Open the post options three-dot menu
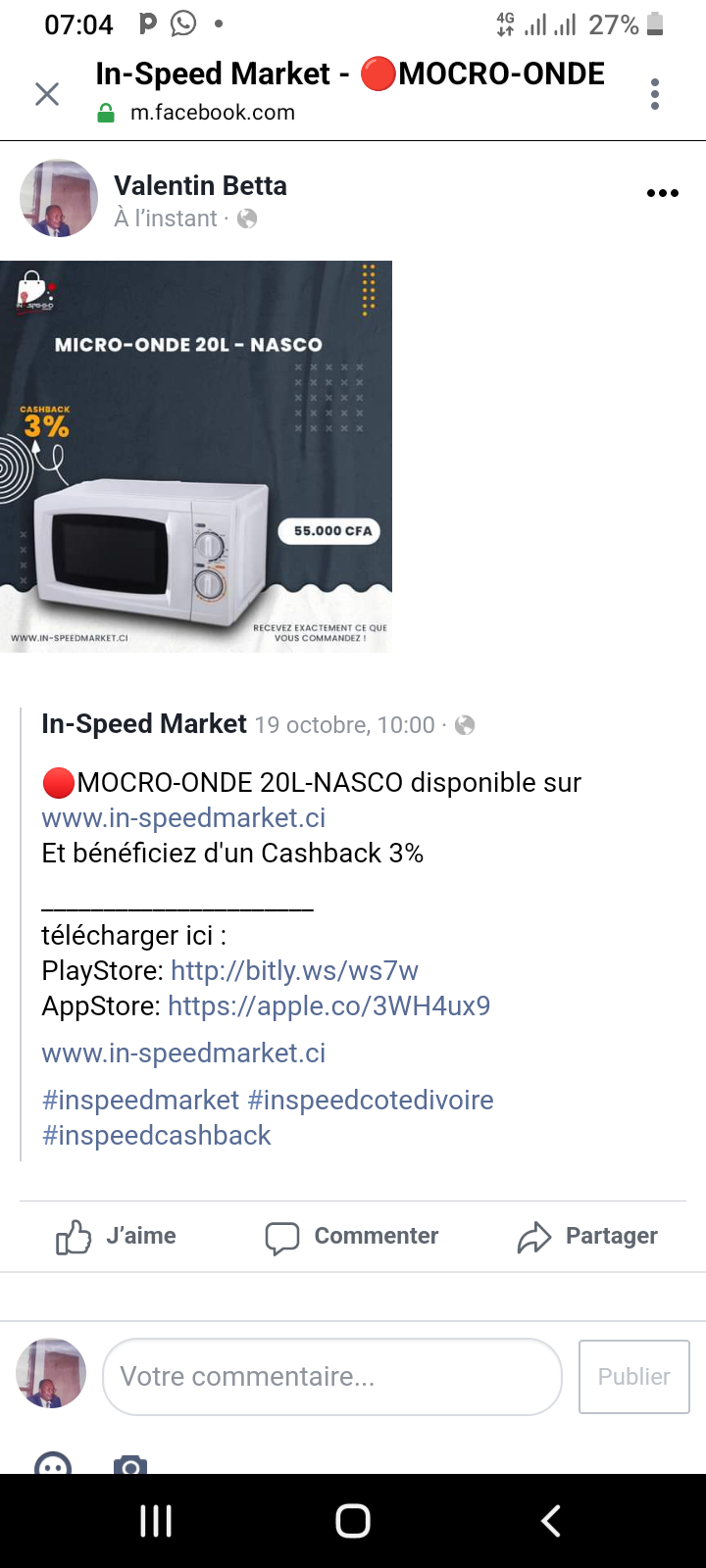The image size is (706, 1568). (663, 193)
